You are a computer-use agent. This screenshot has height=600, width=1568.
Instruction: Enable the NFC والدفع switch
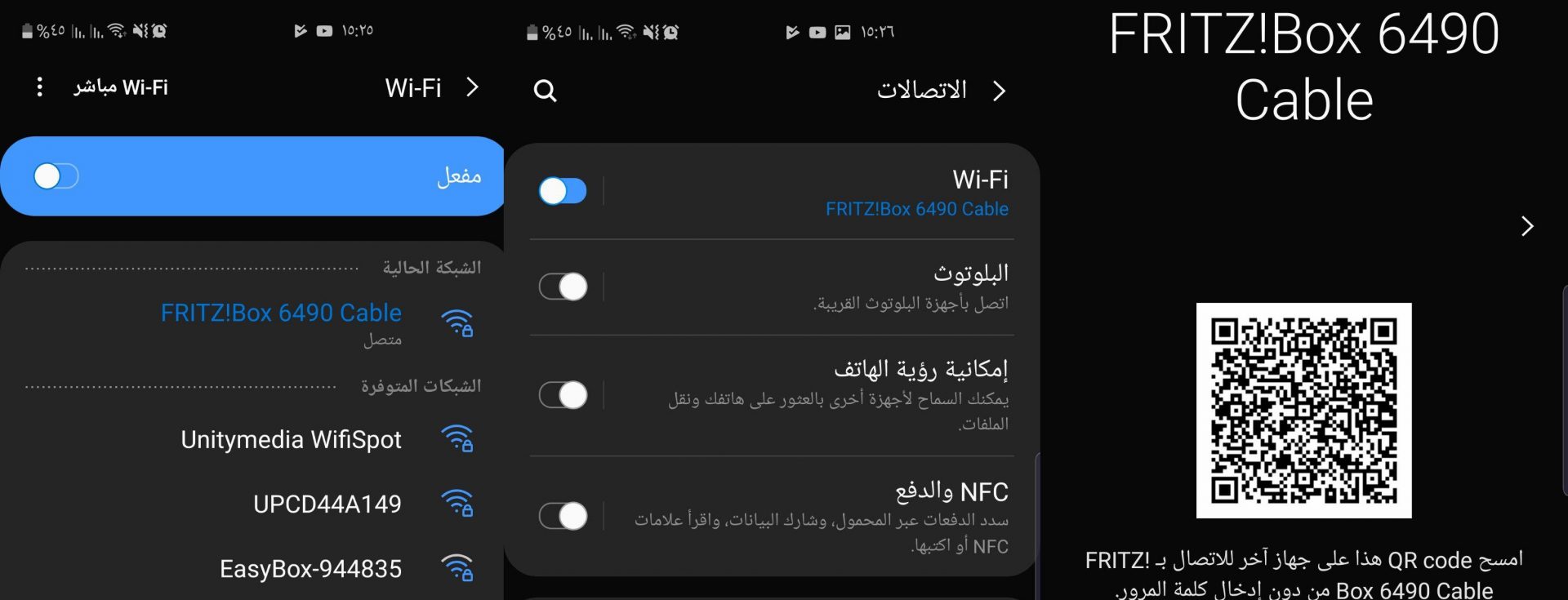563,516
